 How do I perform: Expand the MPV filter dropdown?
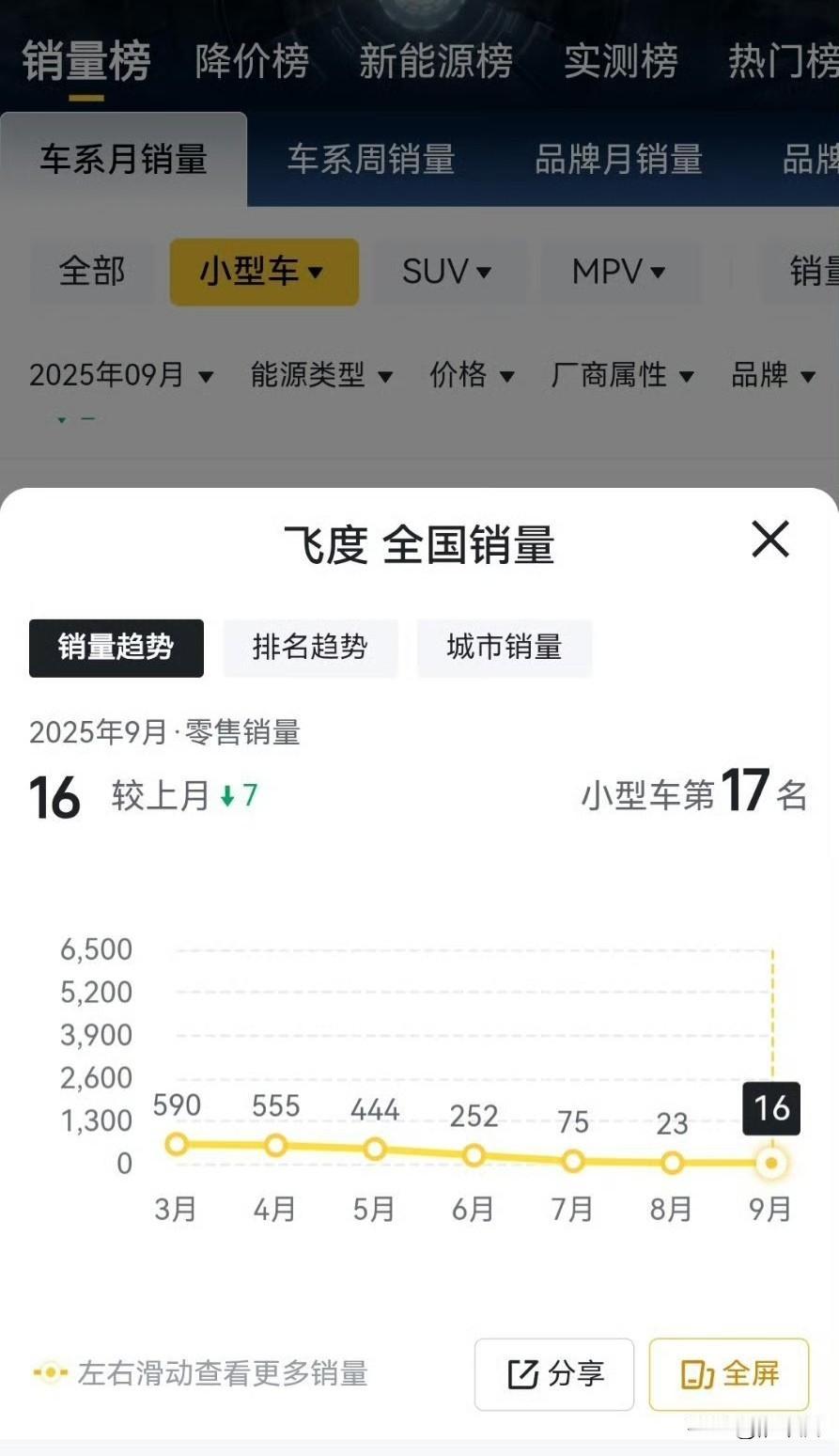(x=619, y=272)
